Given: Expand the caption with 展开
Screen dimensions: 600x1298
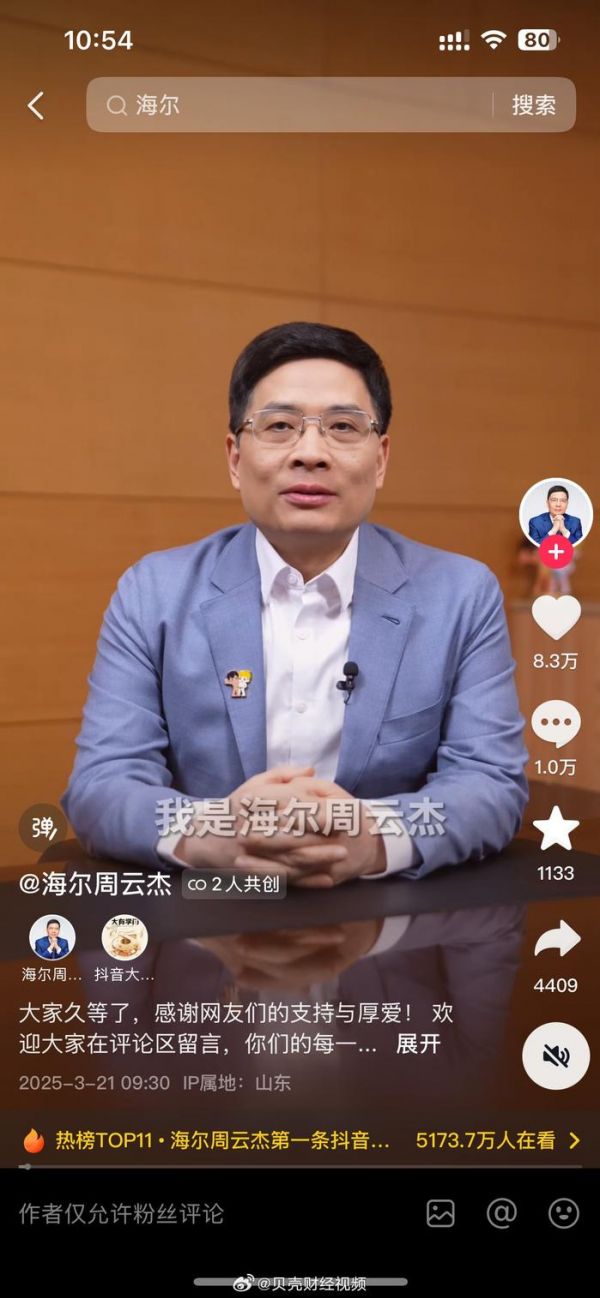Looking at the screenshot, I should (418, 1044).
